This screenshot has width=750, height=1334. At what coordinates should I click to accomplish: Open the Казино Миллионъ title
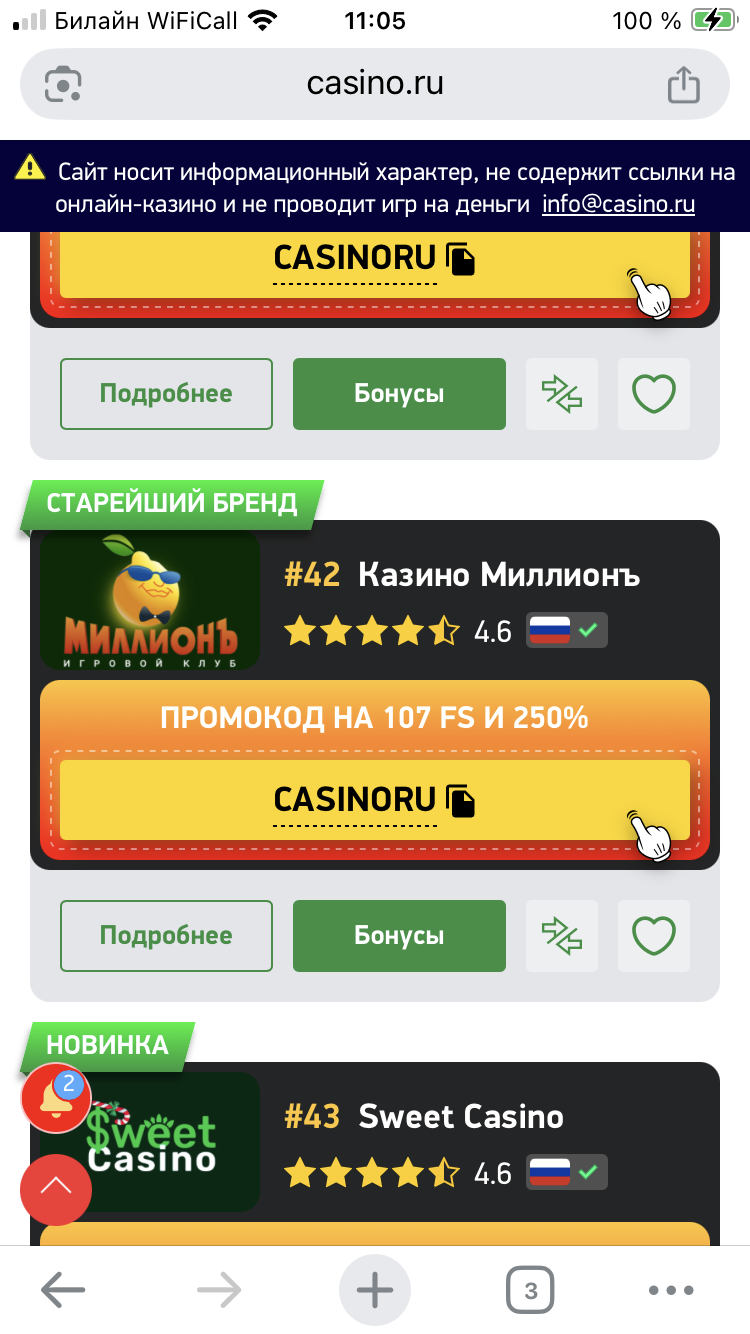click(x=498, y=575)
